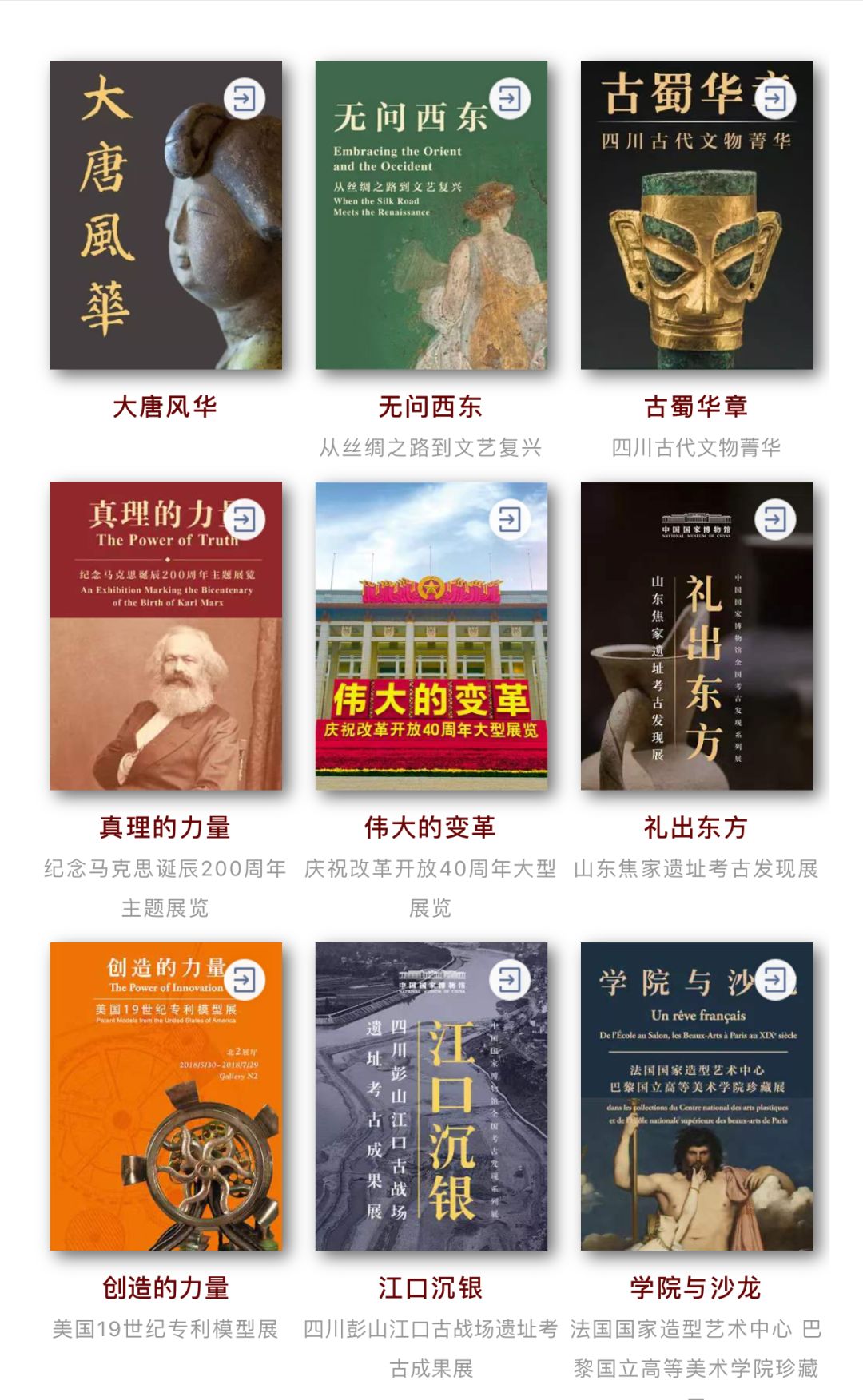Tap the enter icon on 伟大的变革 poster
This screenshot has width=863, height=1400.
510,520
